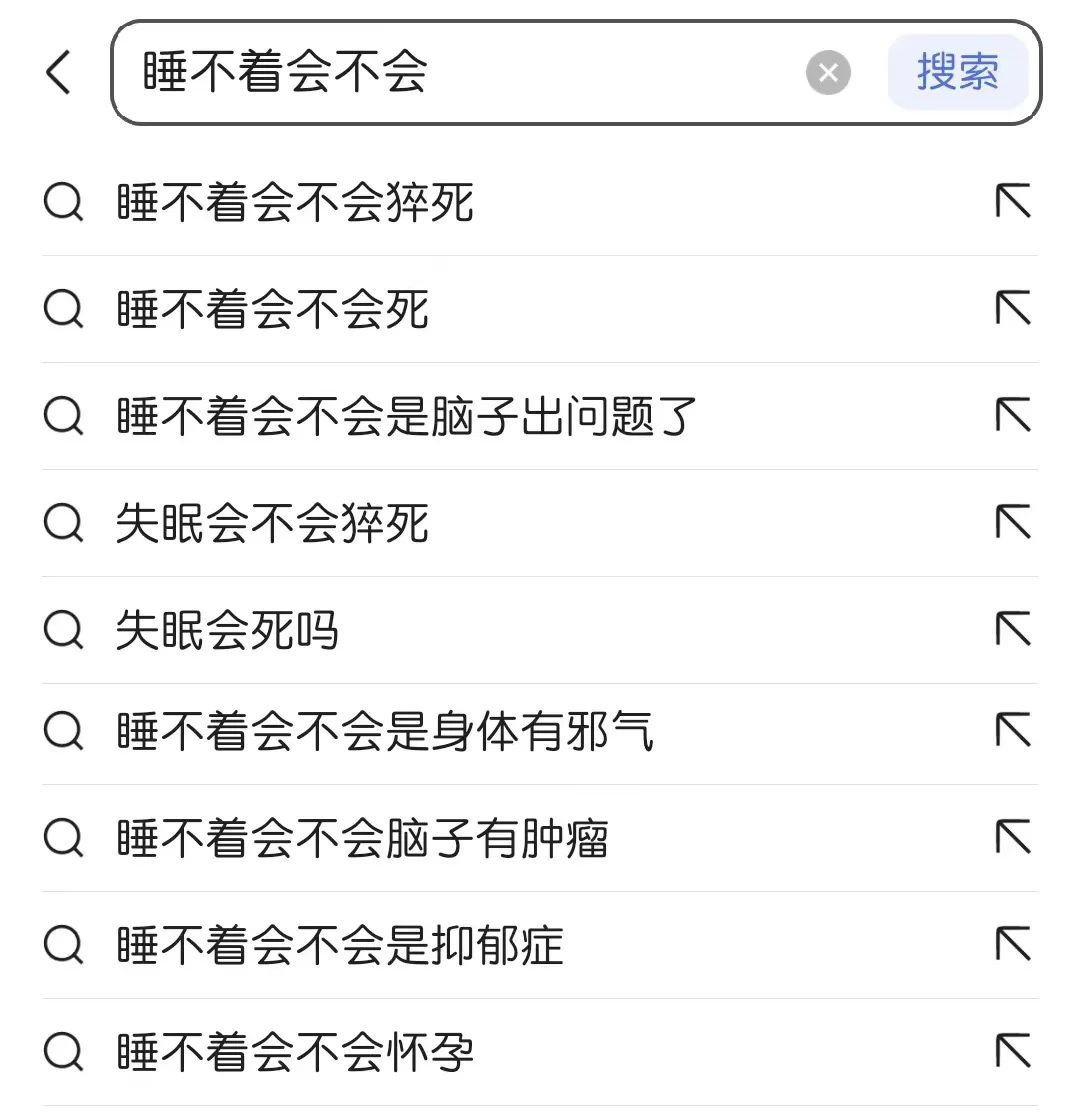
Task: Select suggestion 睡不着会不会是身体有邪气
Action: coord(385,733)
